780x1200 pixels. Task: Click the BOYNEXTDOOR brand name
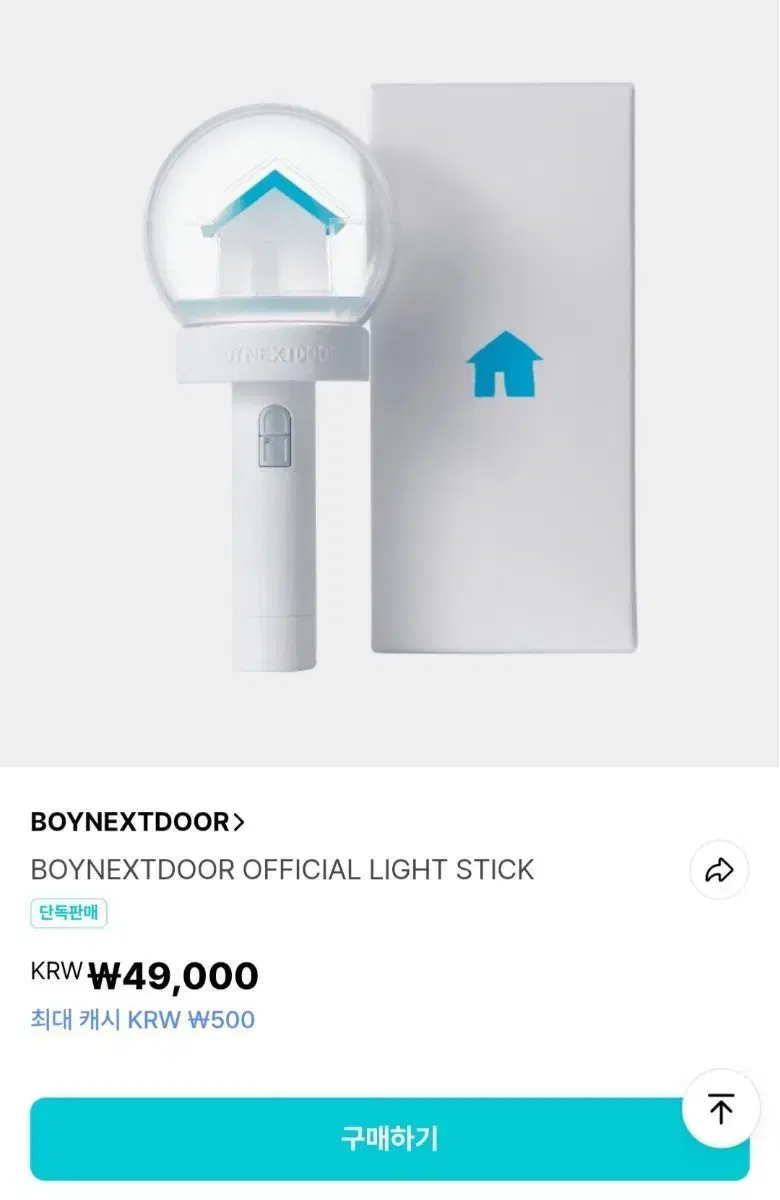130,821
